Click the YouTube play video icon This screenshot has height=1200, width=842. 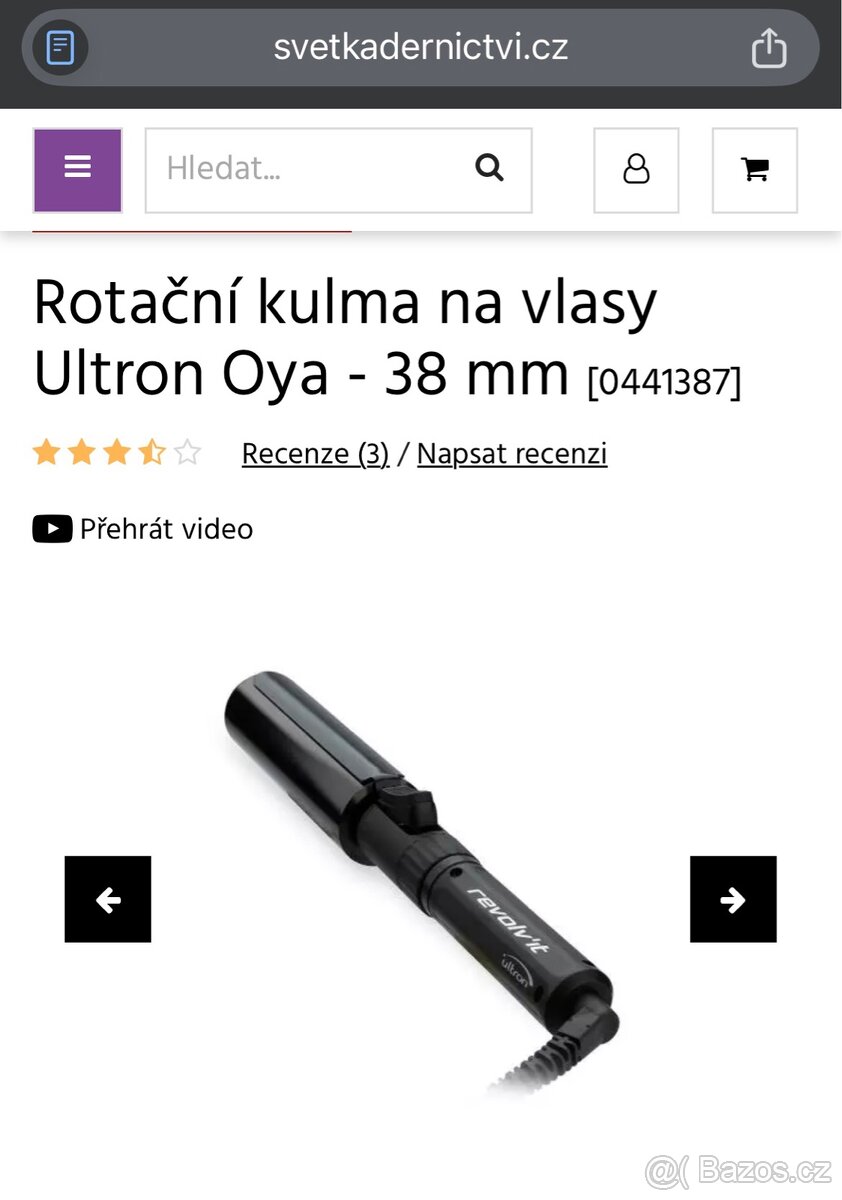51,529
